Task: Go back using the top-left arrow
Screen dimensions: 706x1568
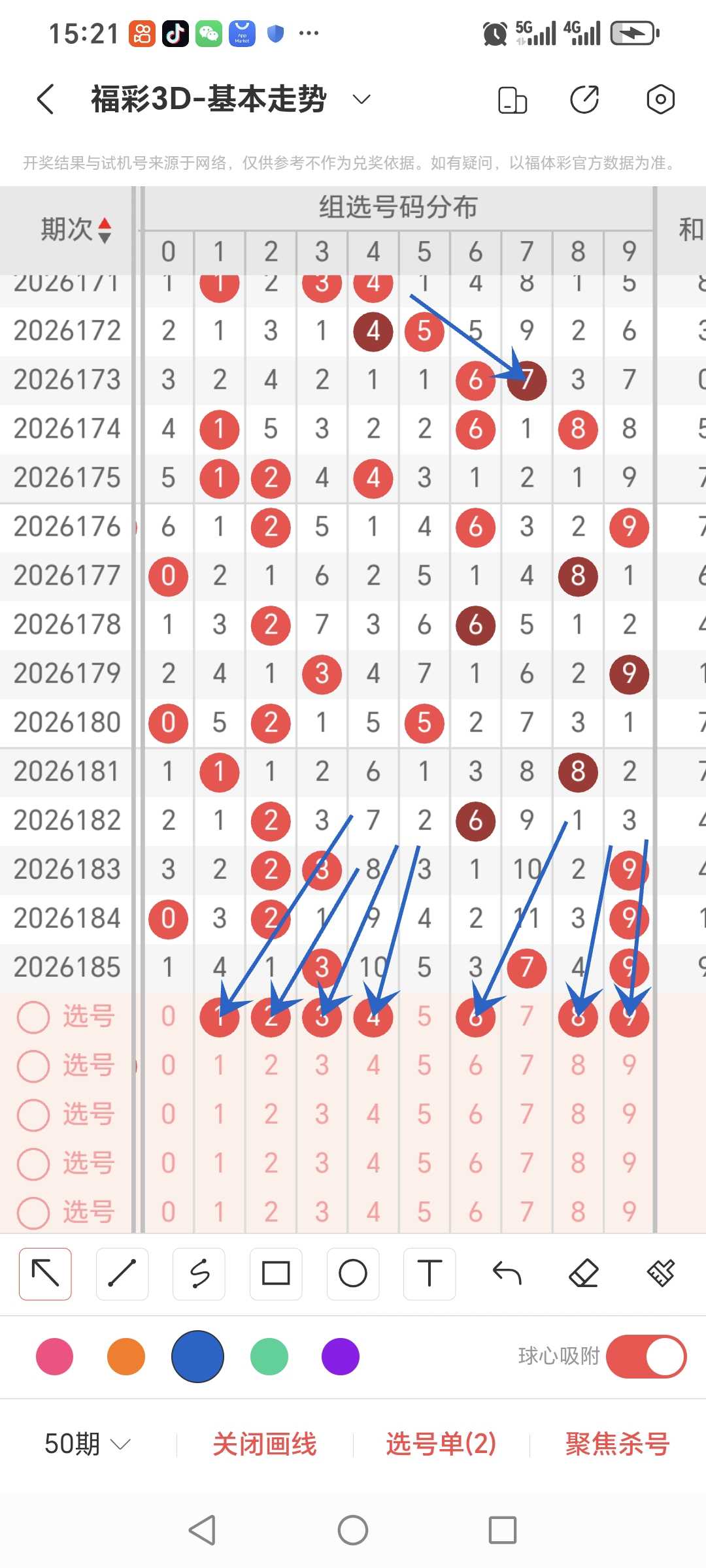Action: pos(45,99)
